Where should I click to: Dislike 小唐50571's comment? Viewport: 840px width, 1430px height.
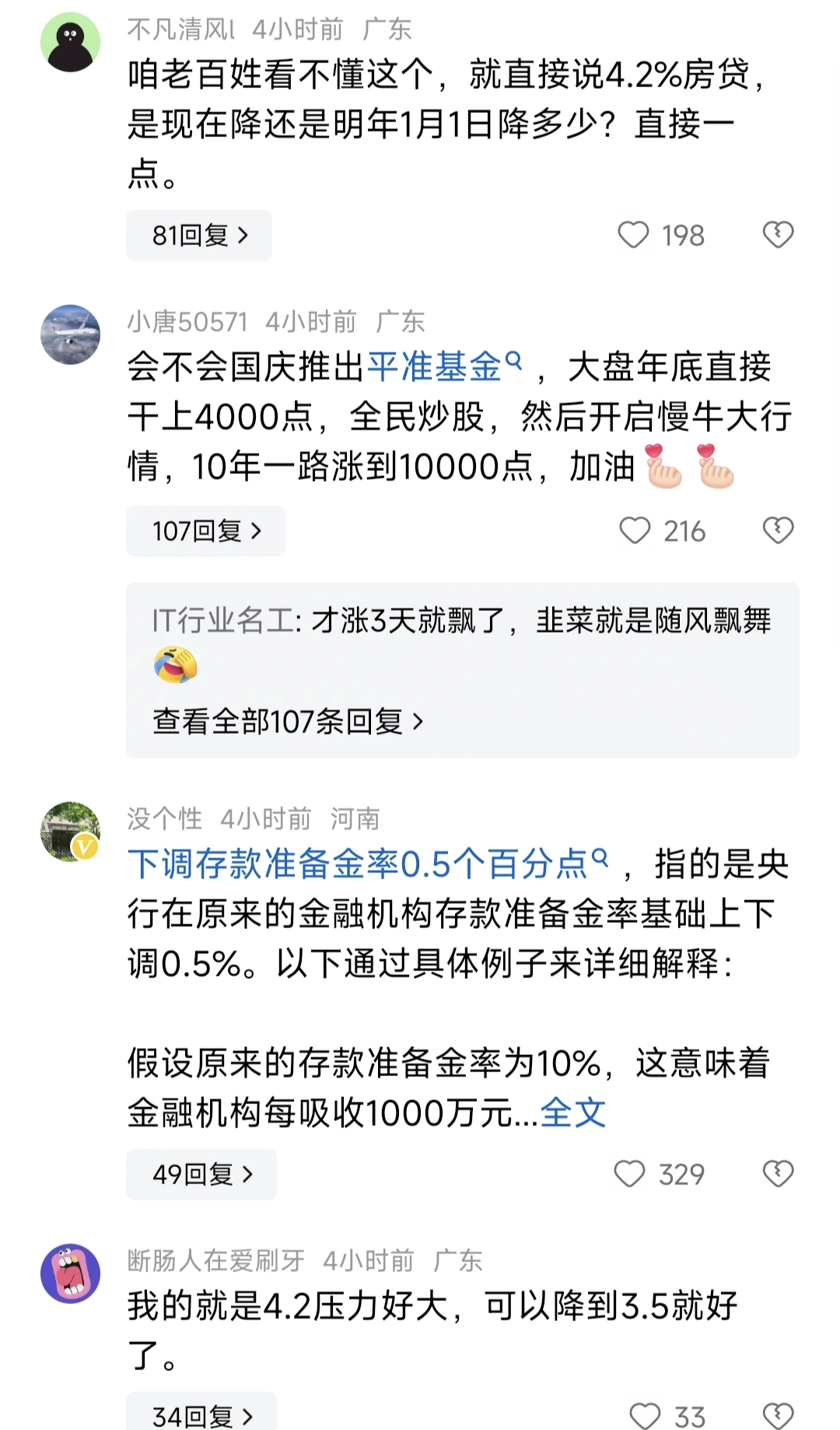(x=778, y=531)
